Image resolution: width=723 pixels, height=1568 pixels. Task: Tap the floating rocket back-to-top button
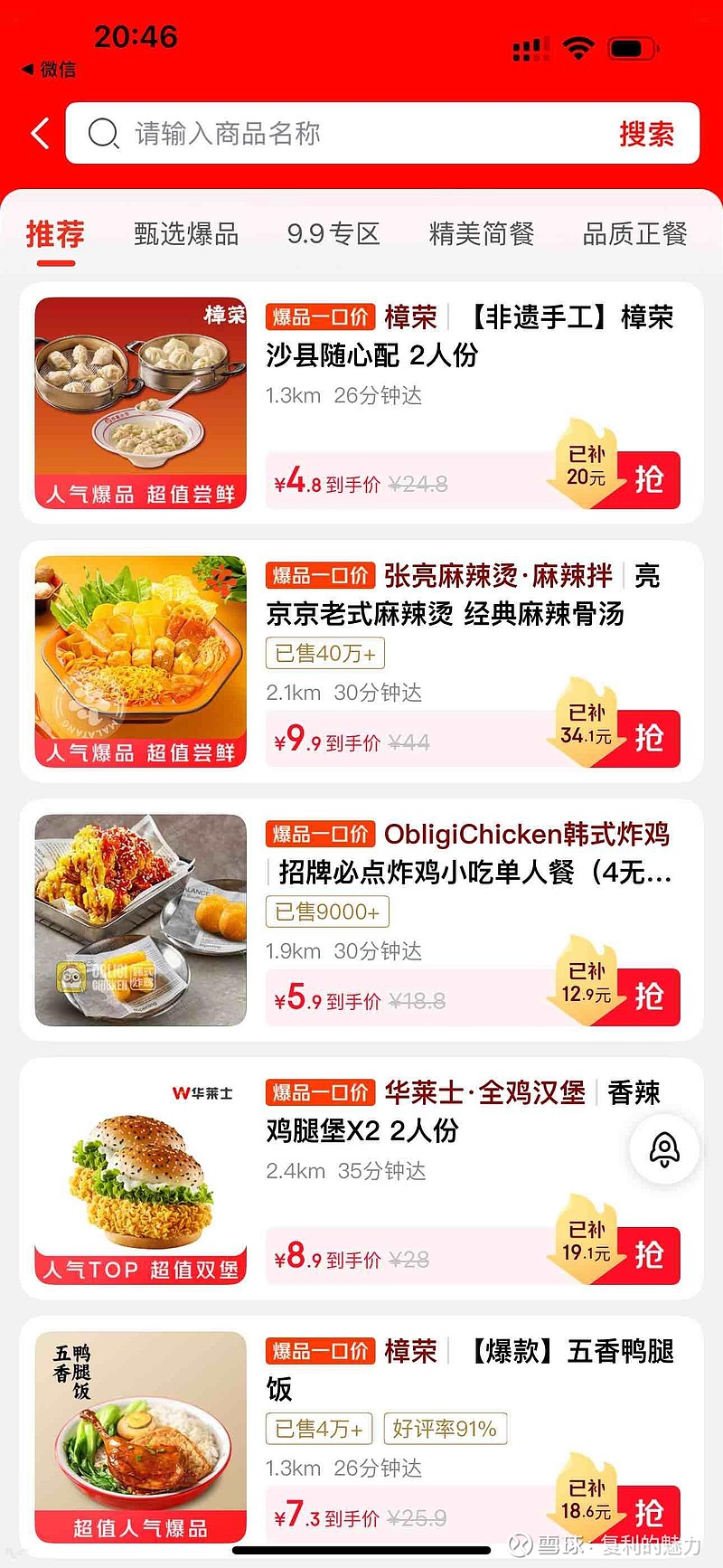tap(664, 1149)
